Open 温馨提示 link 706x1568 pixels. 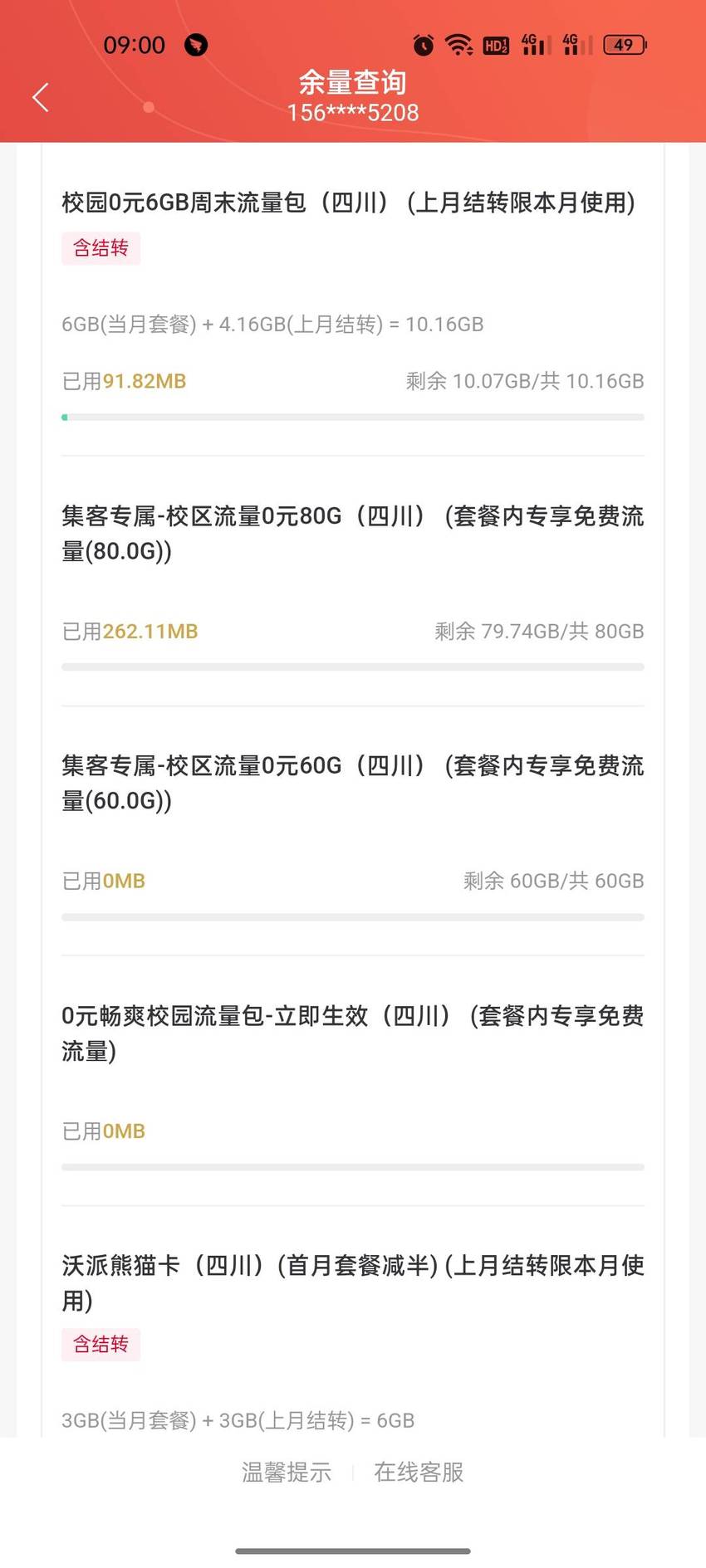(287, 1472)
